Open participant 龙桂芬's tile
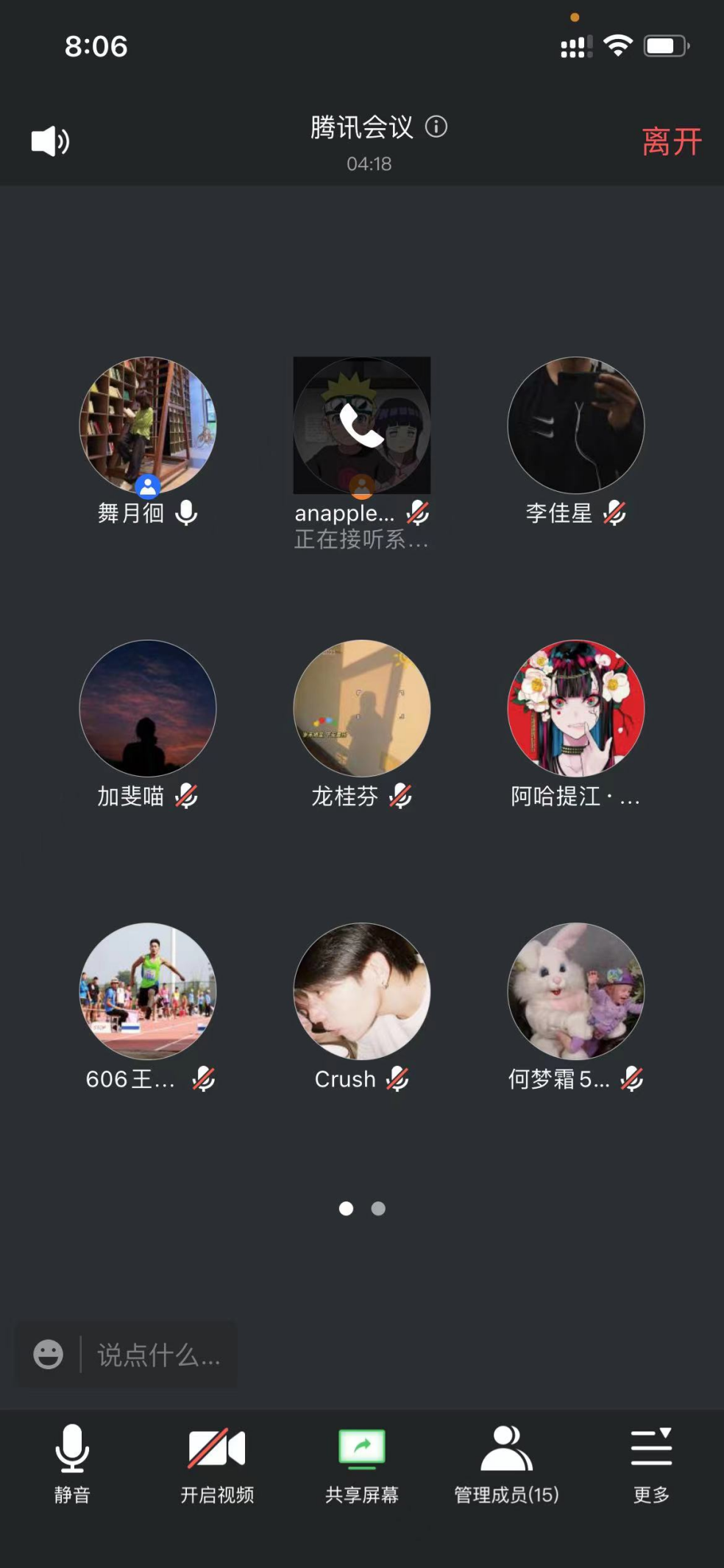This screenshot has width=724, height=1568. pyautogui.click(x=361, y=707)
